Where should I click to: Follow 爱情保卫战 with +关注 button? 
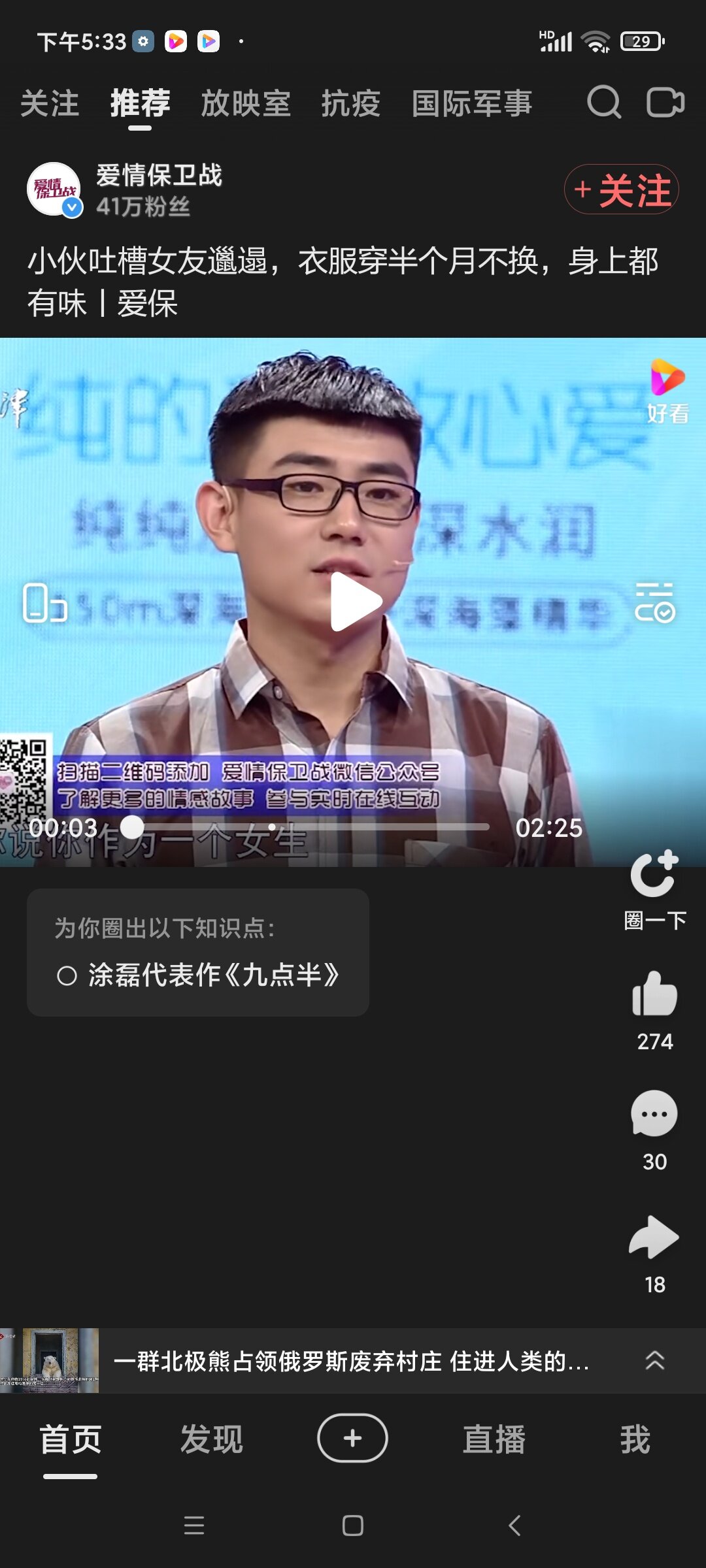(x=622, y=189)
